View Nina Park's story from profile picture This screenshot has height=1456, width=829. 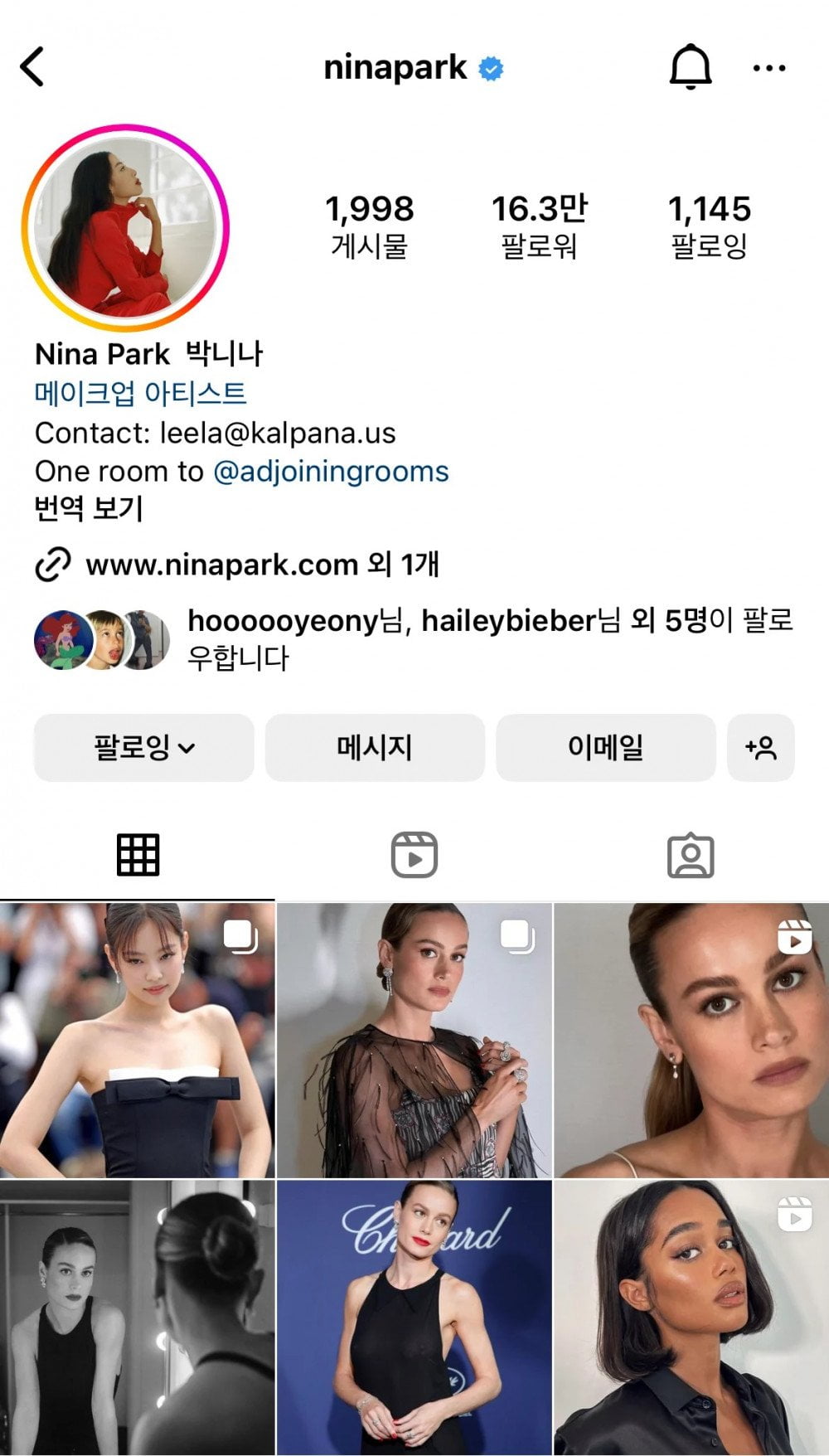click(125, 228)
